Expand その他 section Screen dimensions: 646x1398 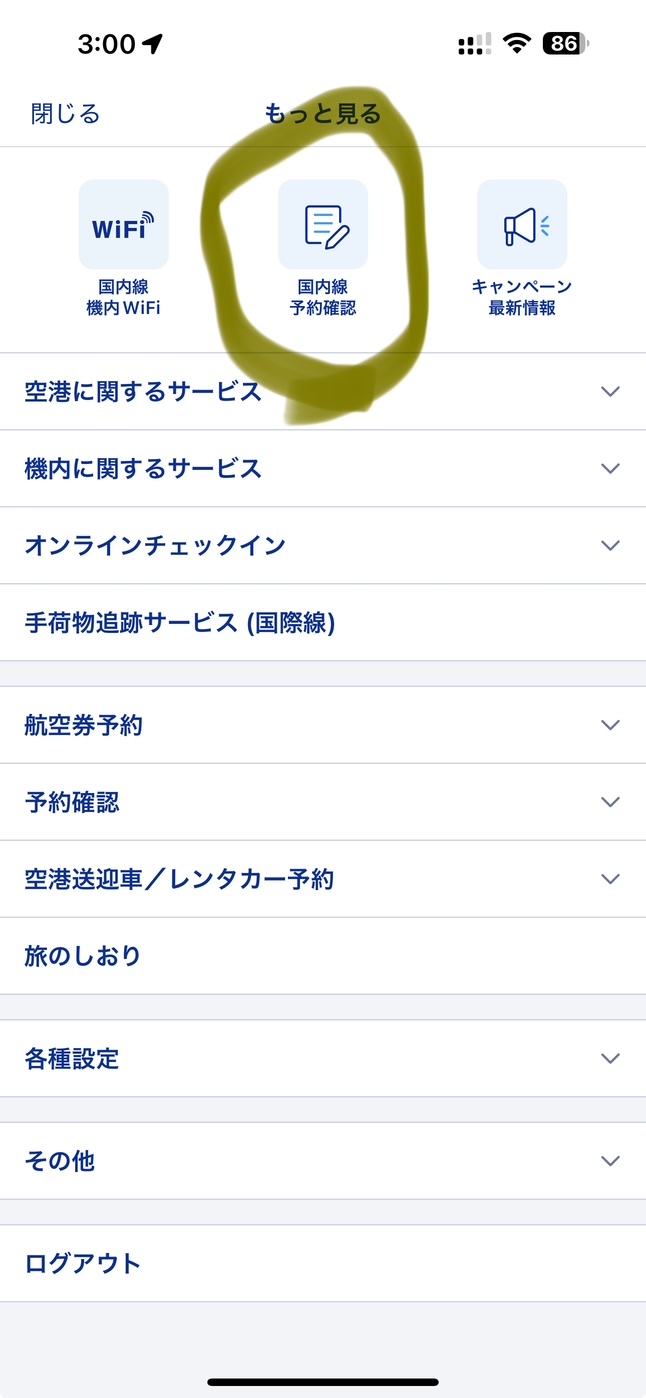tap(323, 1161)
